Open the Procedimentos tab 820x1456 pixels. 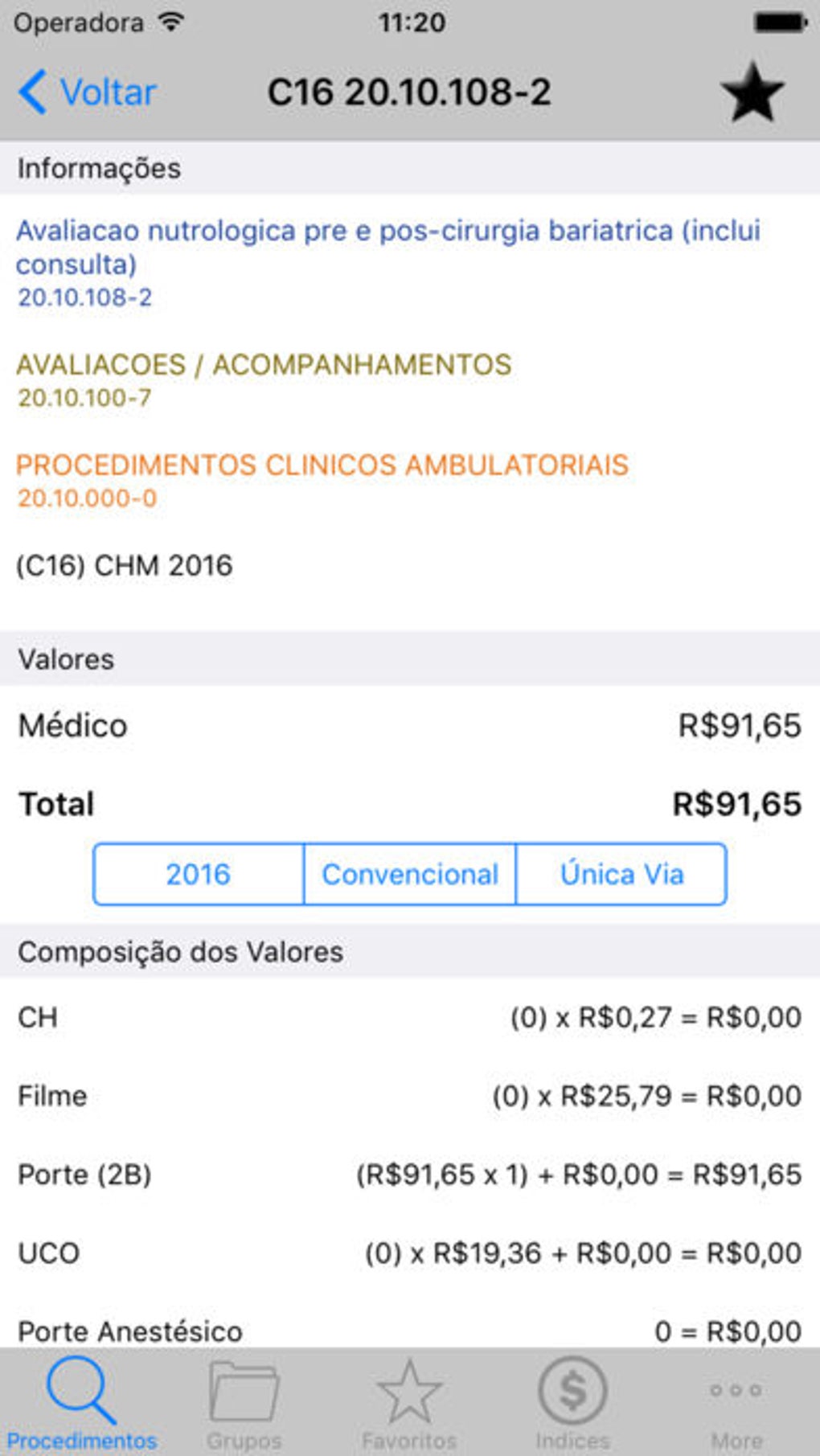(81, 1403)
